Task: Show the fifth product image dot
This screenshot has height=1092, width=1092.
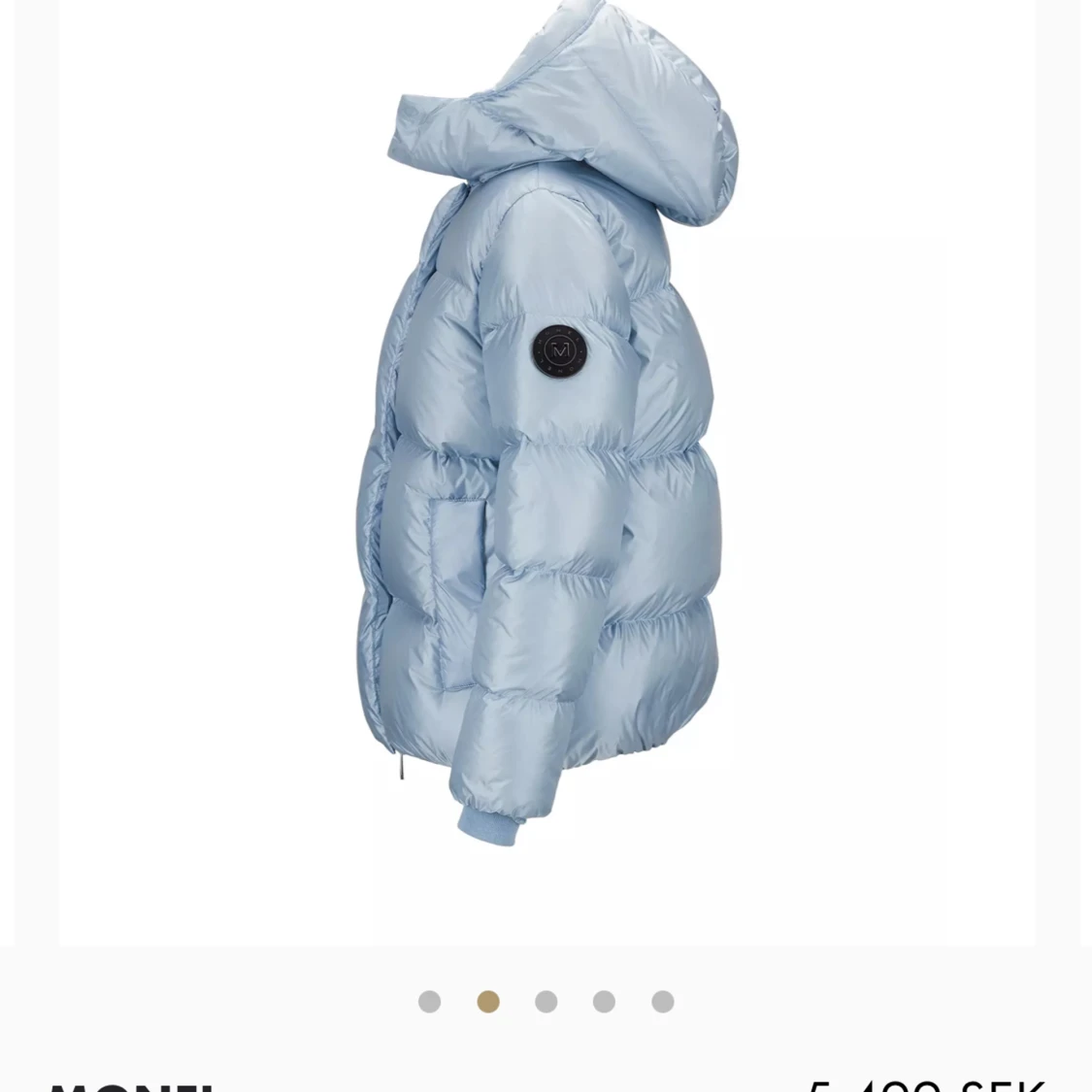Action: pos(663,1002)
